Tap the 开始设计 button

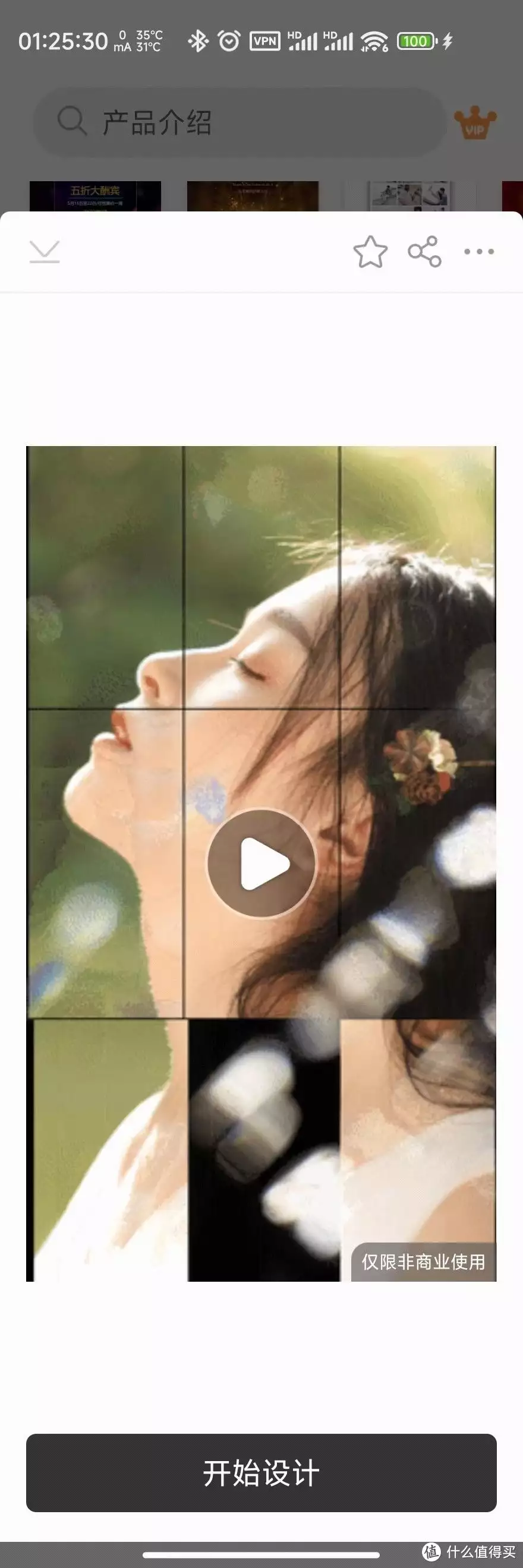(x=261, y=1473)
